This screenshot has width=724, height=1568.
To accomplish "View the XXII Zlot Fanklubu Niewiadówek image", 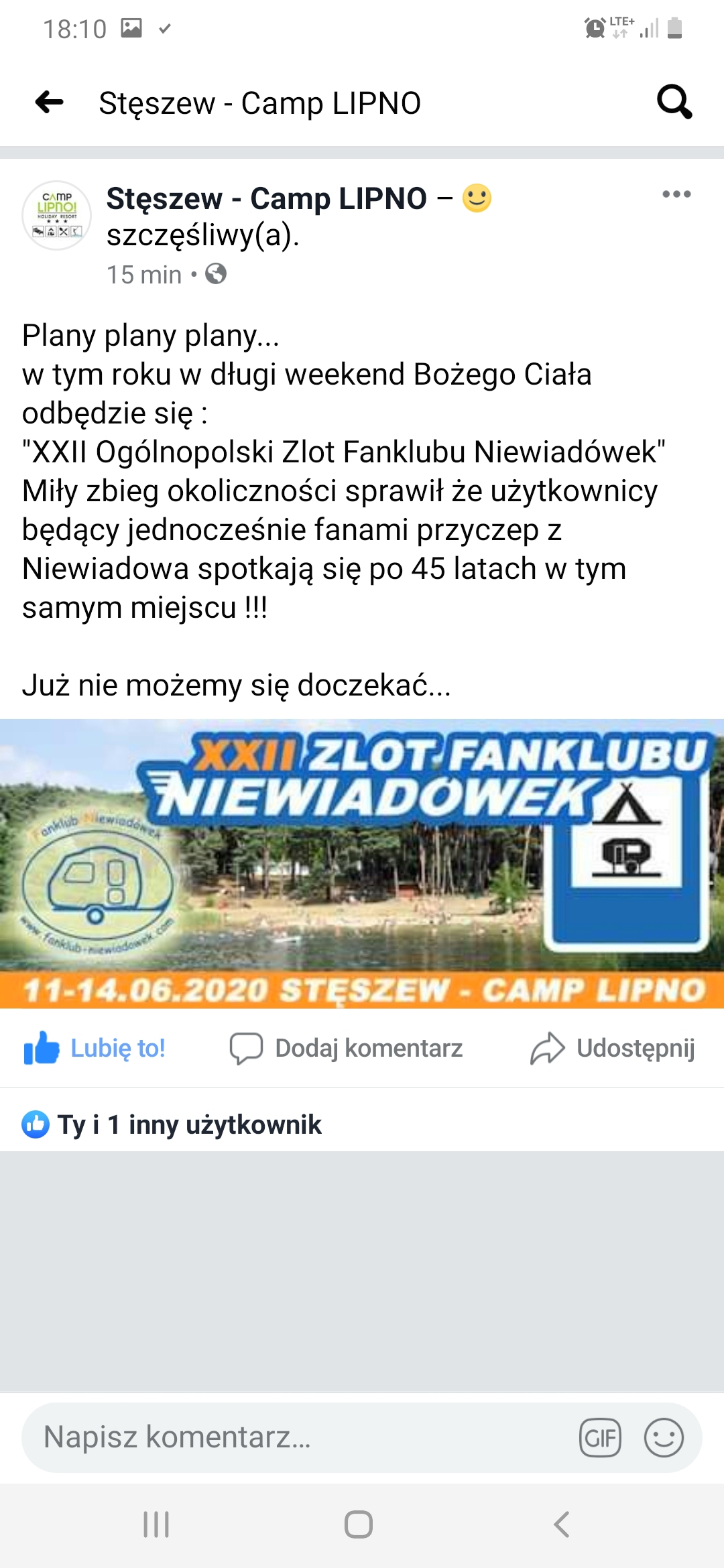I will (x=362, y=863).
